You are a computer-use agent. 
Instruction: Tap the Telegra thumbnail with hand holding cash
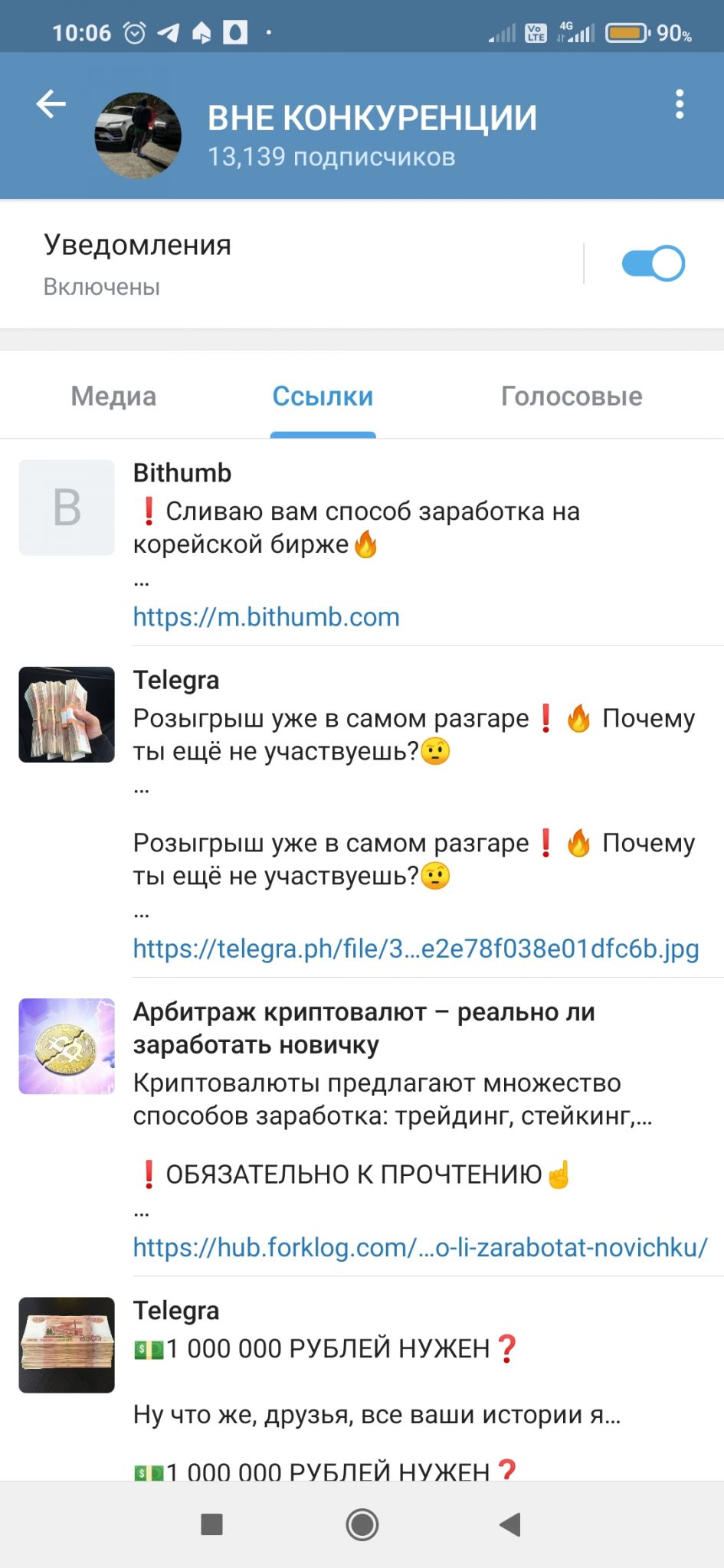[67, 714]
